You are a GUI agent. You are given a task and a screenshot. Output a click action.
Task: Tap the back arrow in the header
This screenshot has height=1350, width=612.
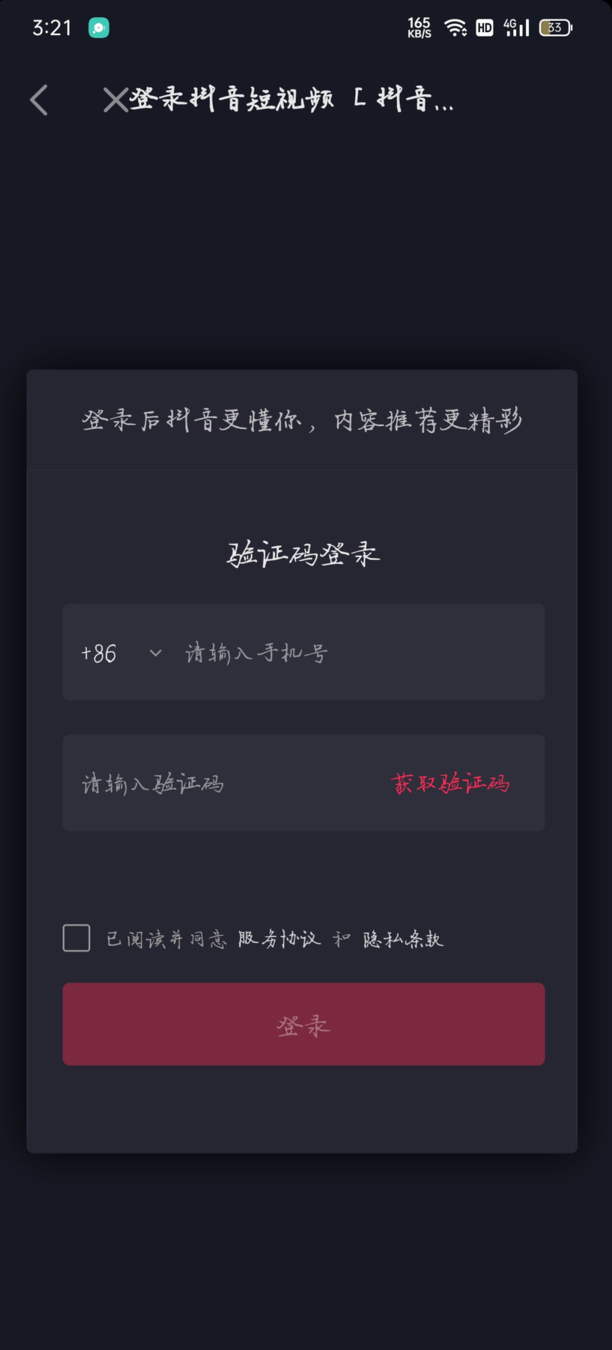pos(39,100)
